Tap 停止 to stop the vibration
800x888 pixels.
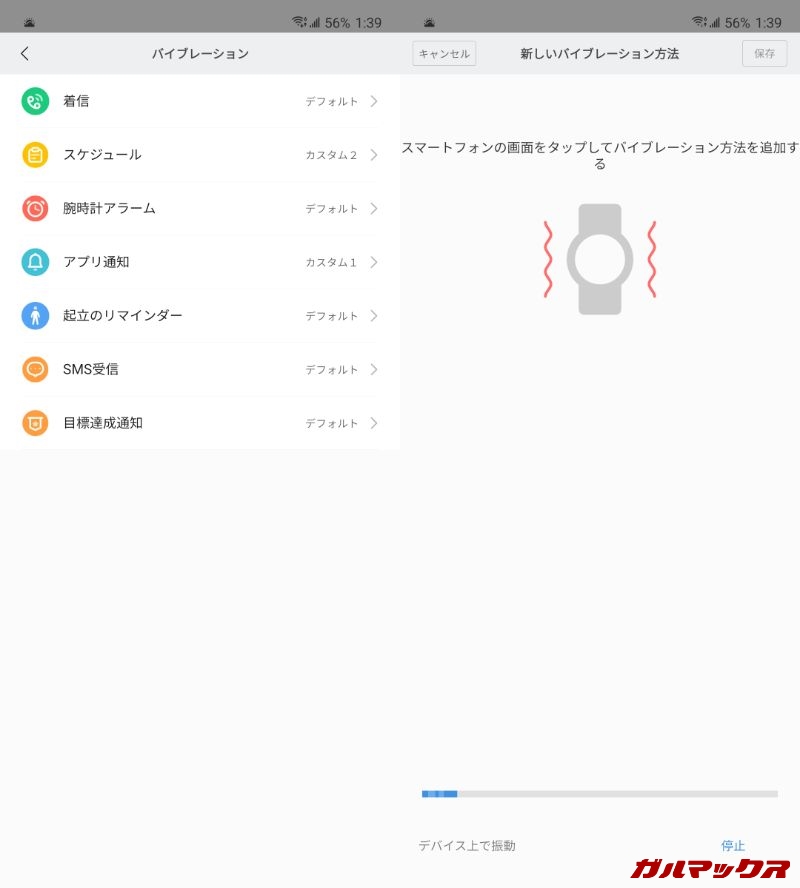click(x=733, y=846)
